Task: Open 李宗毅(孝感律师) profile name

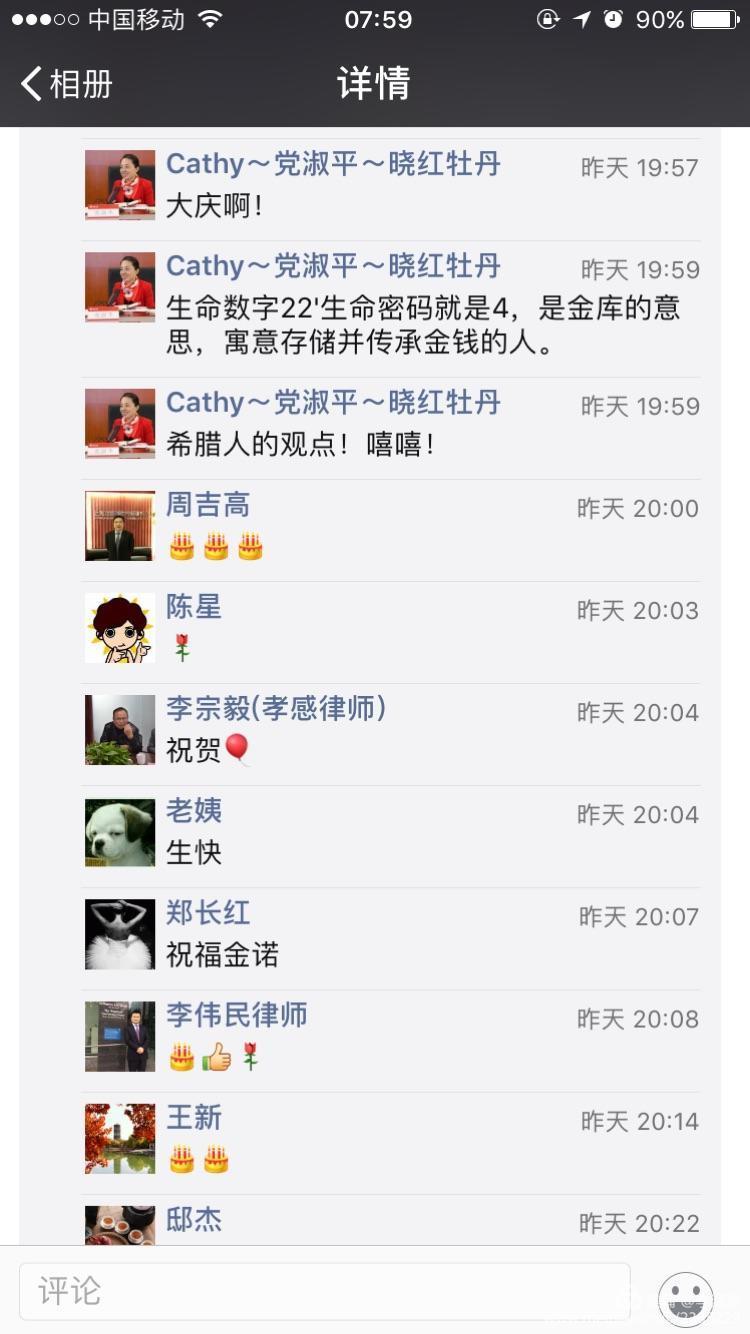Action: (276, 709)
